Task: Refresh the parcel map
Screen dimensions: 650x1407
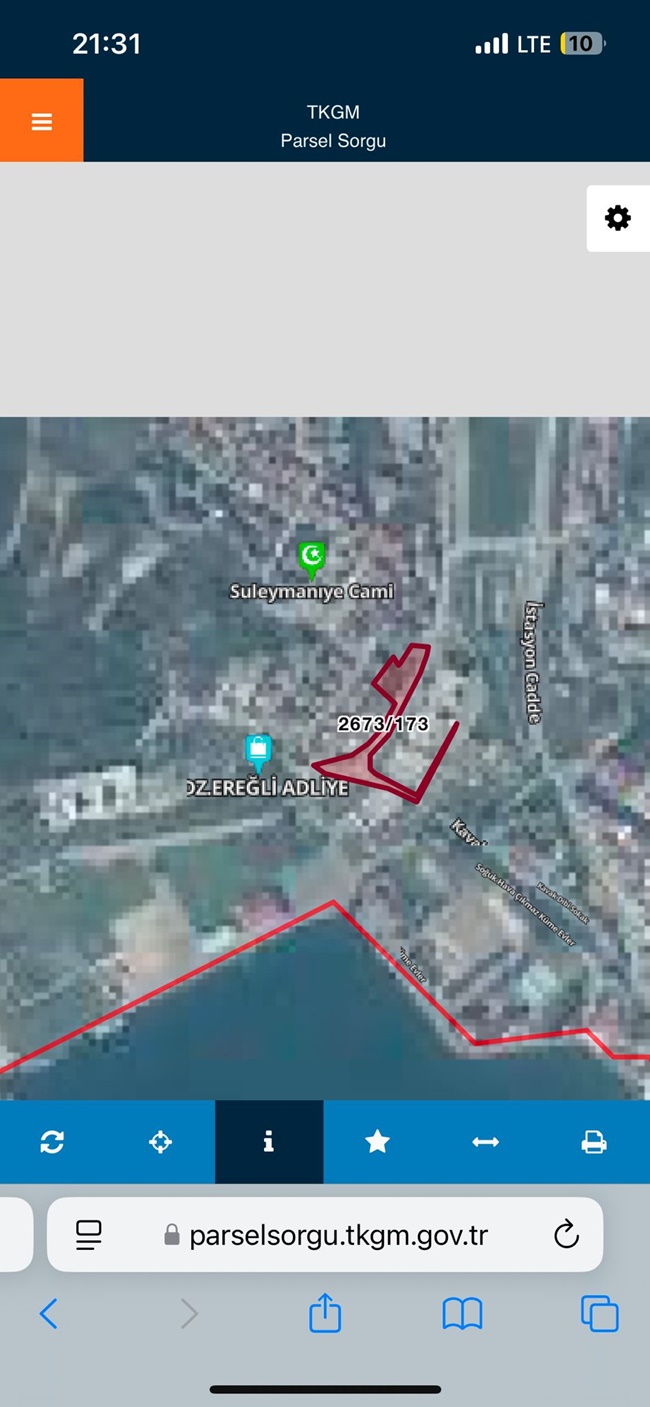Action: point(52,1141)
